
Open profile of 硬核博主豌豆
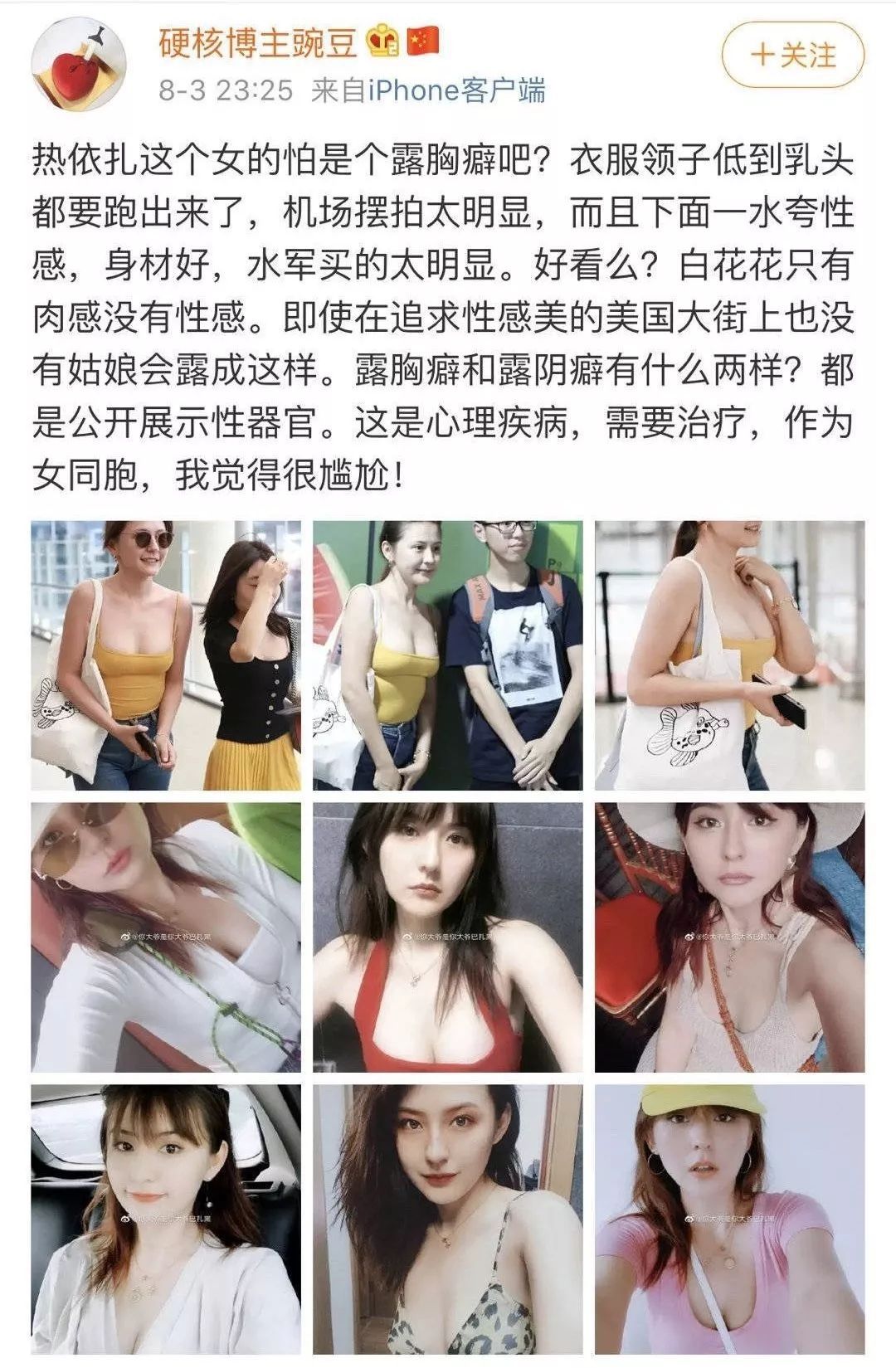[258, 41]
